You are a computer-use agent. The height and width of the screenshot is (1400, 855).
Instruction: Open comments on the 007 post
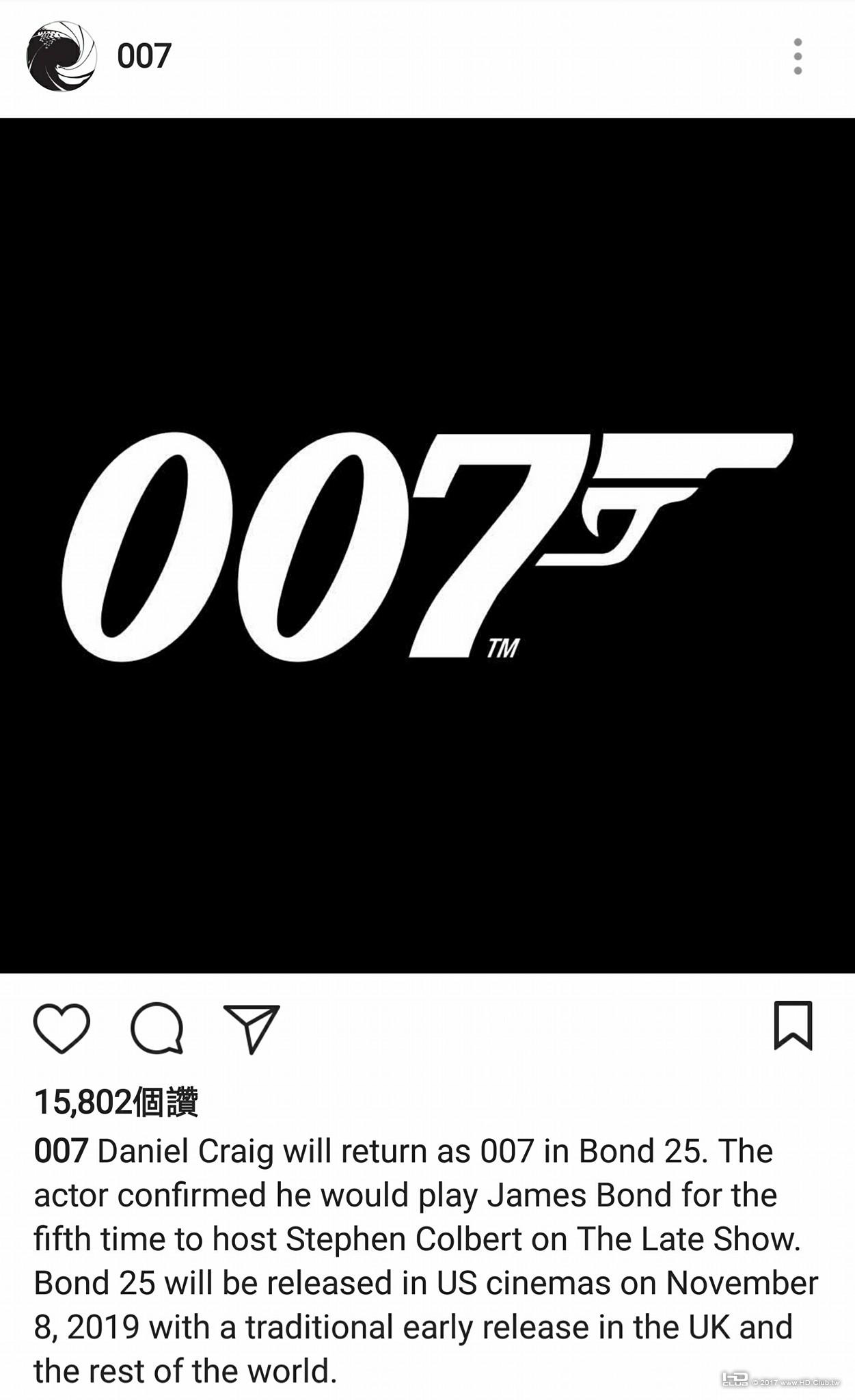pyautogui.click(x=157, y=1027)
